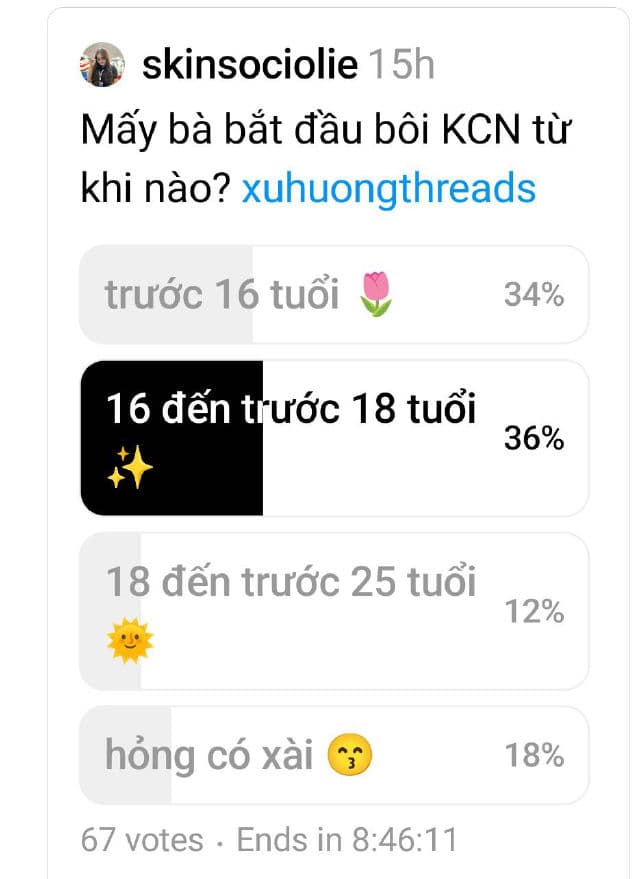Pick the '18 đến trước 25 tuổi' option
This screenshot has width=640, height=879.
pyautogui.click(x=334, y=611)
